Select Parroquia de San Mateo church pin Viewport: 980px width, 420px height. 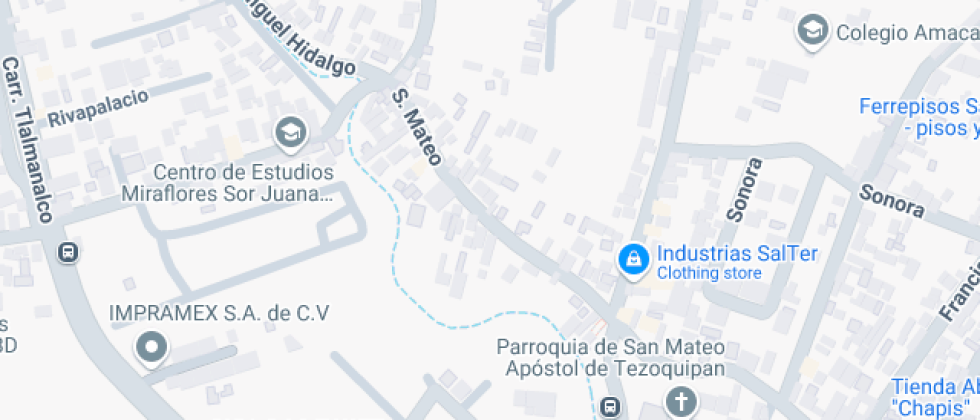[681, 403]
